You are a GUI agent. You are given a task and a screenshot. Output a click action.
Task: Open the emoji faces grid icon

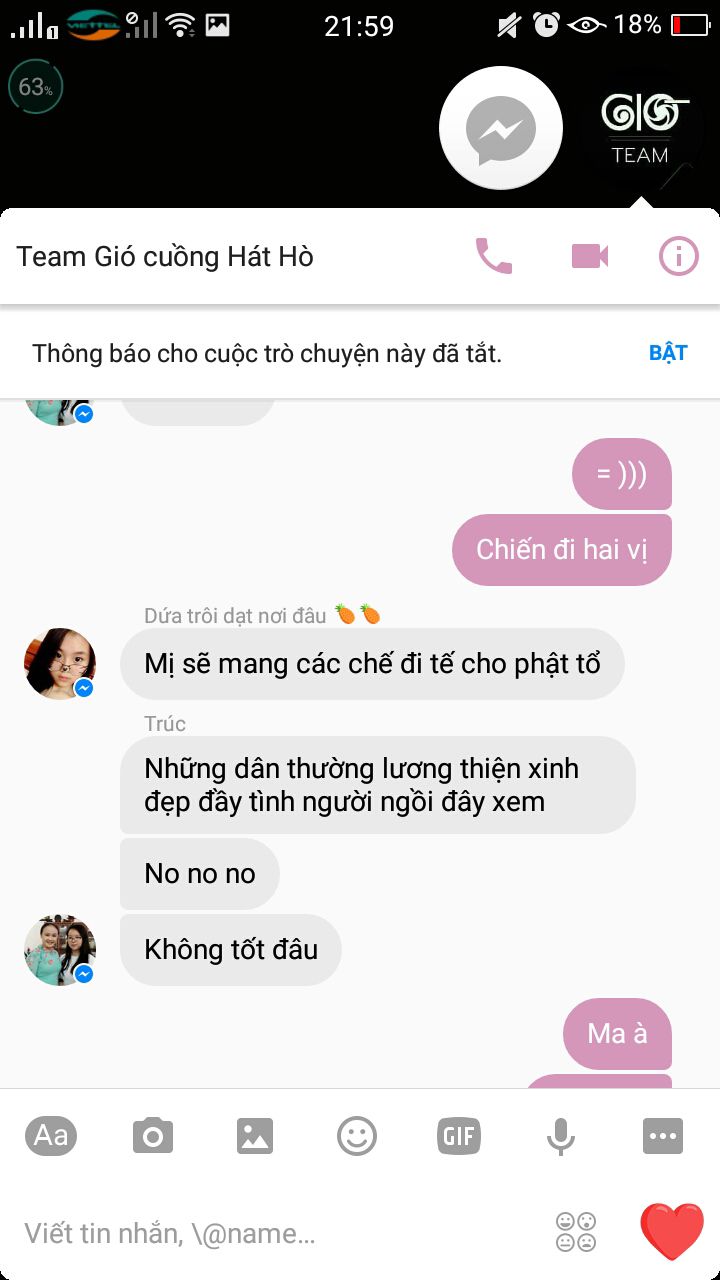click(576, 1232)
